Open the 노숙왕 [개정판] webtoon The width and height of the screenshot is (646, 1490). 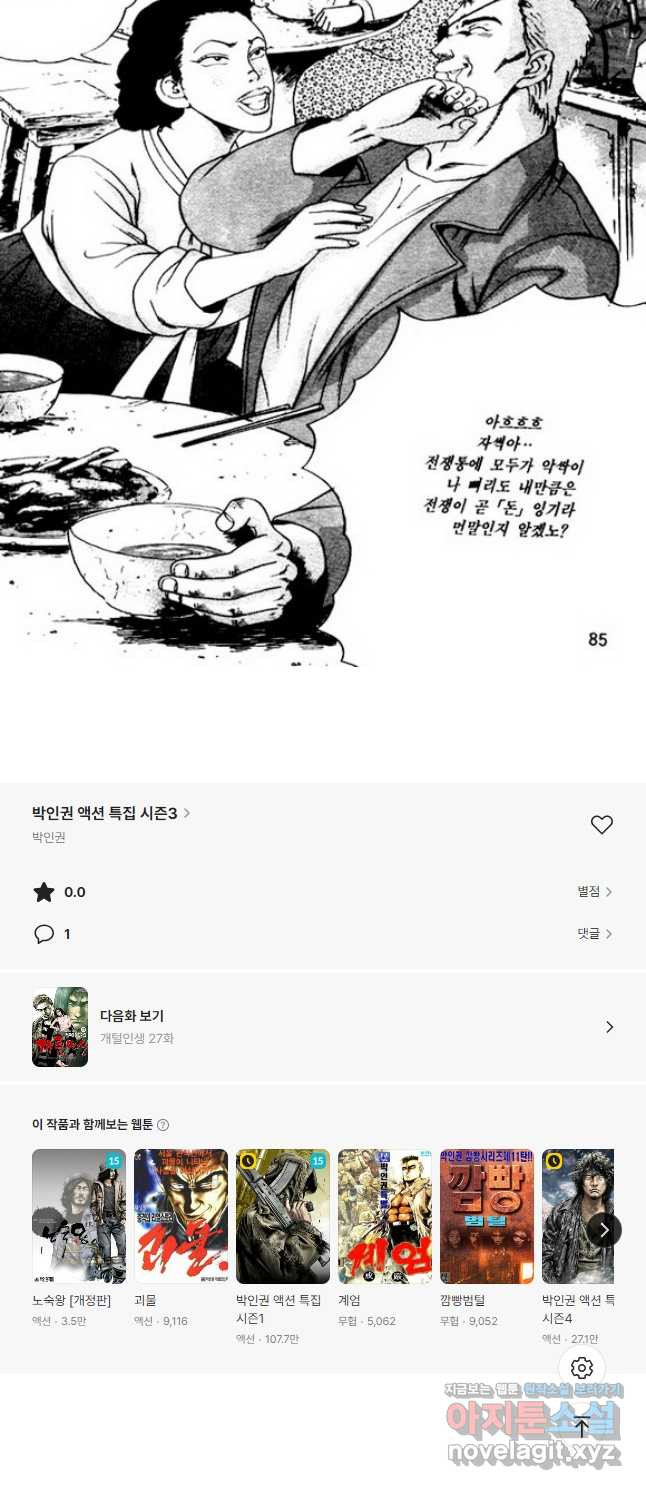79,1216
